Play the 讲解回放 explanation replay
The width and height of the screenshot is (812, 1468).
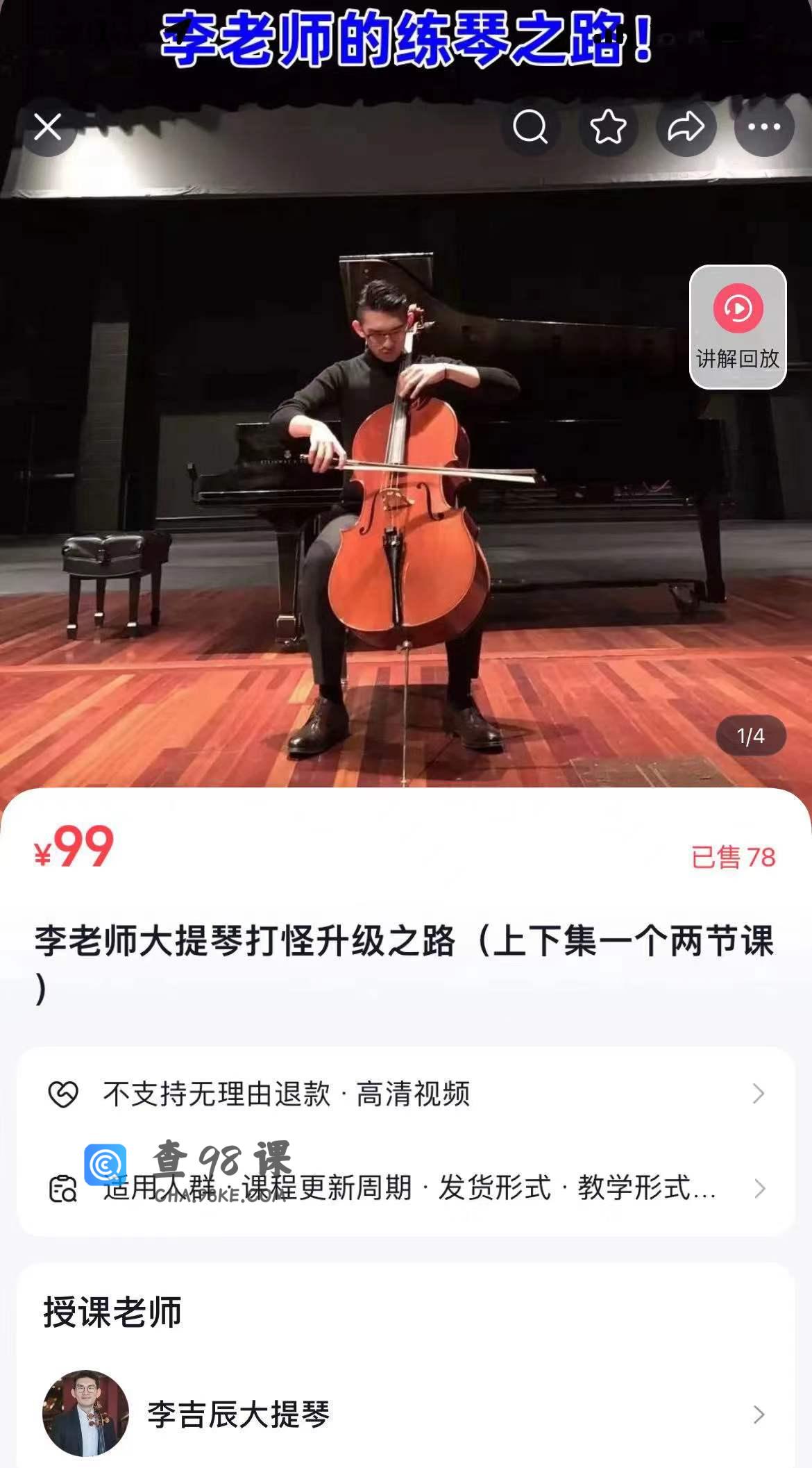pos(737,326)
